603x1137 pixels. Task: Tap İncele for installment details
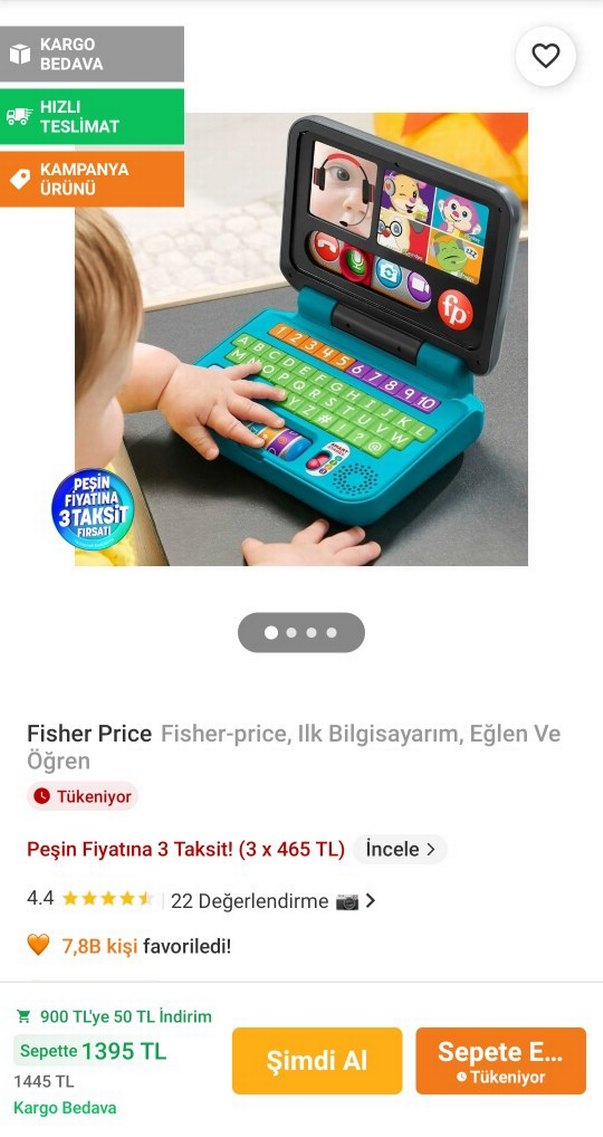400,849
